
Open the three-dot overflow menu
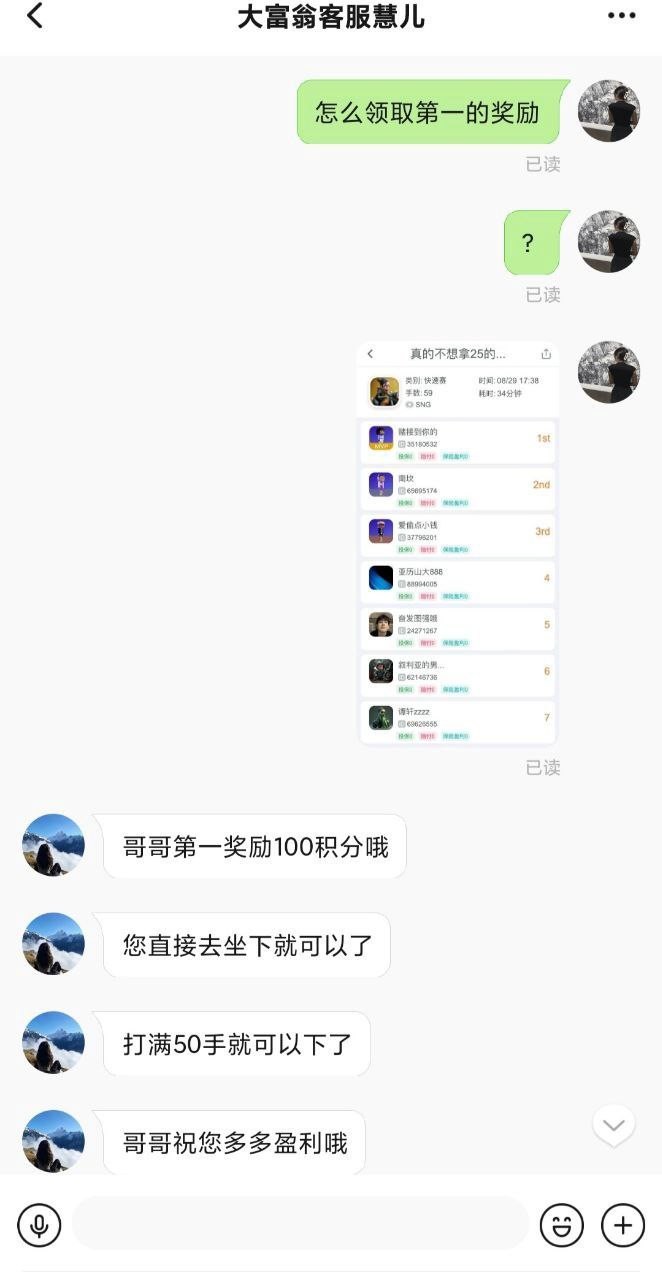pyautogui.click(x=621, y=16)
